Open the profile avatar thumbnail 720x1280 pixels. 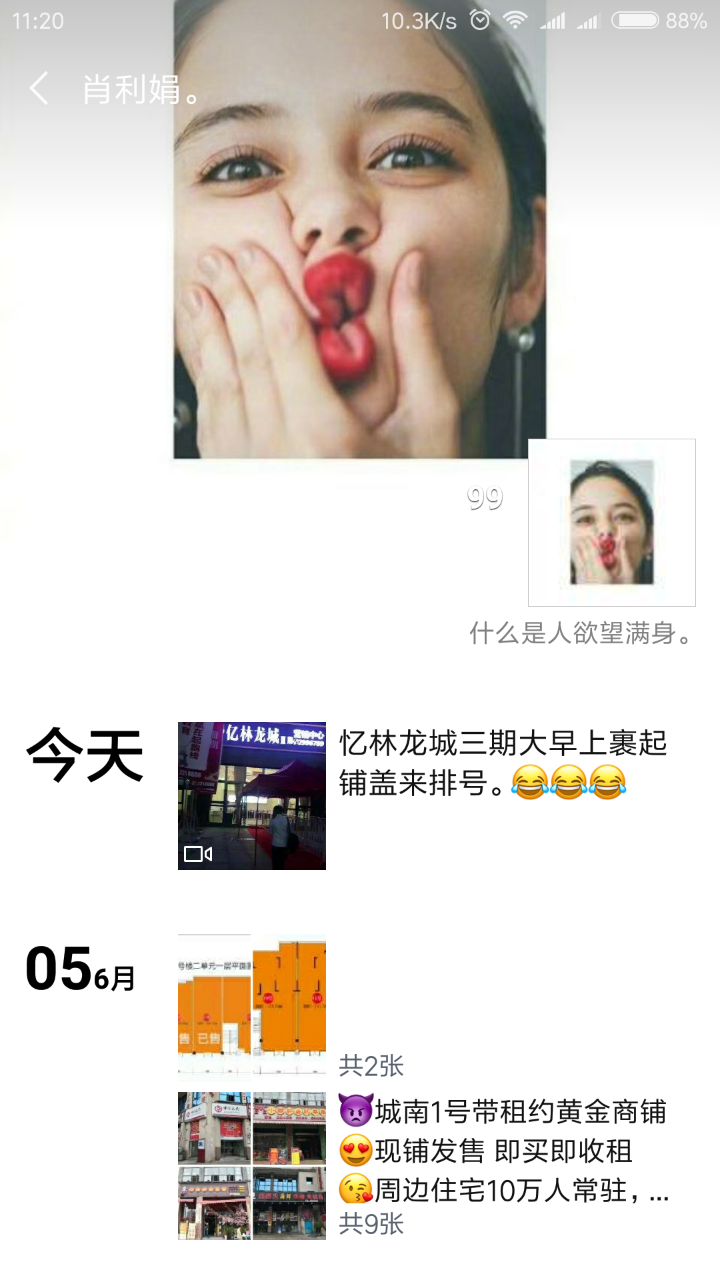(x=611, y=522)
